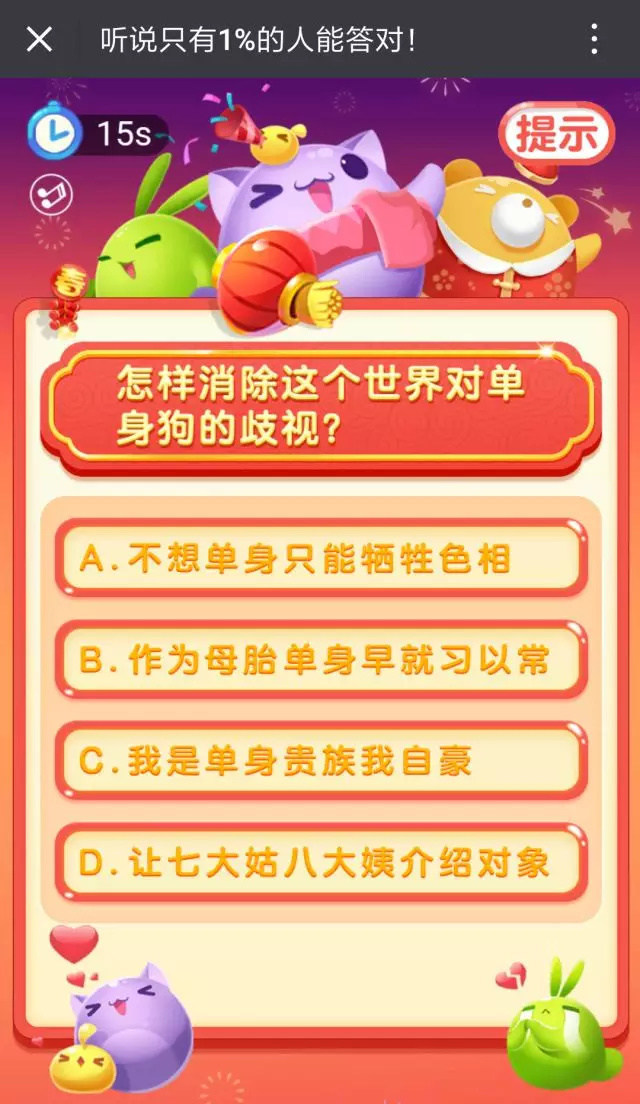
Task: Select answer D 让七大姑八大姨介绍对象
Action: 320,861
